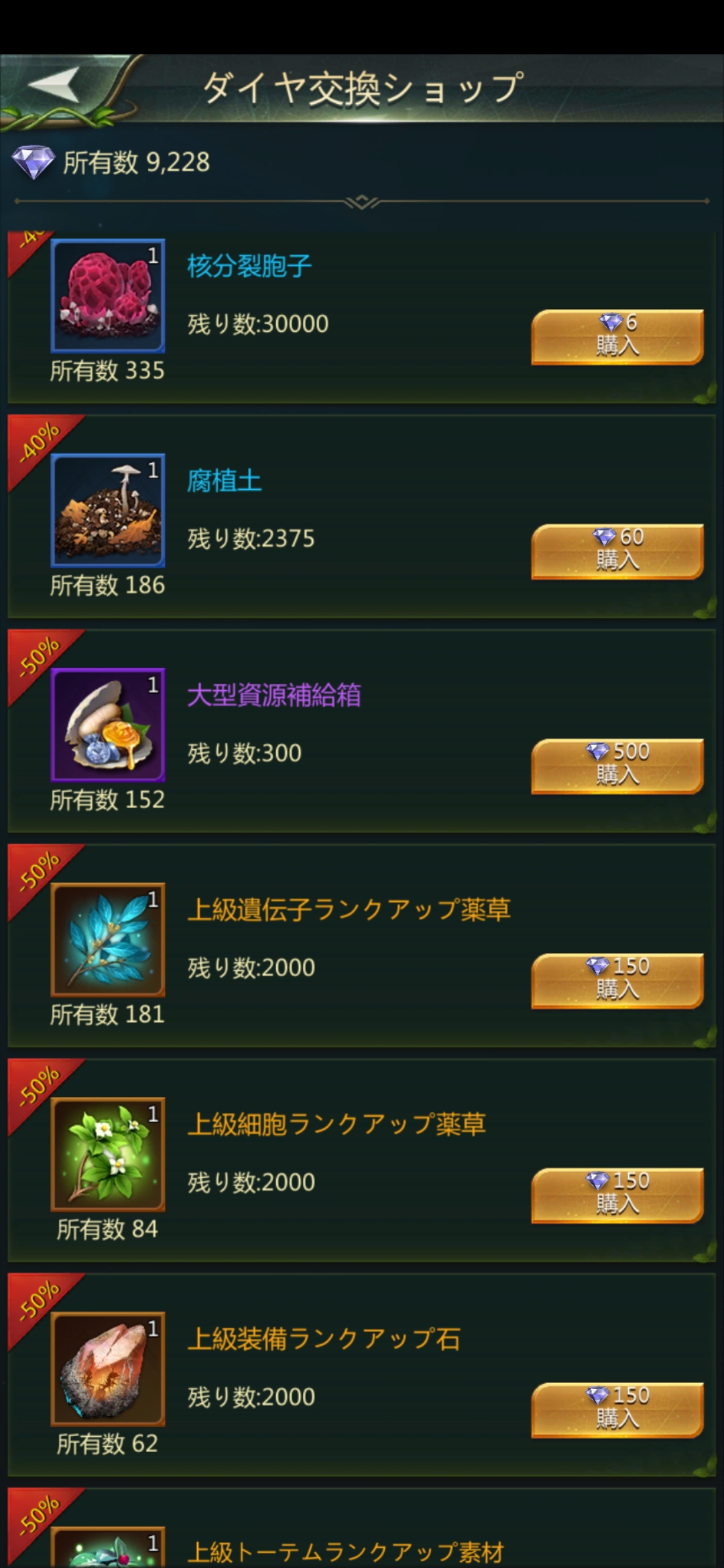This screenshot has width=724, height=1568.
Task: Purchase 腐植土 for 60 diamonds
Action: coord(617,551)
